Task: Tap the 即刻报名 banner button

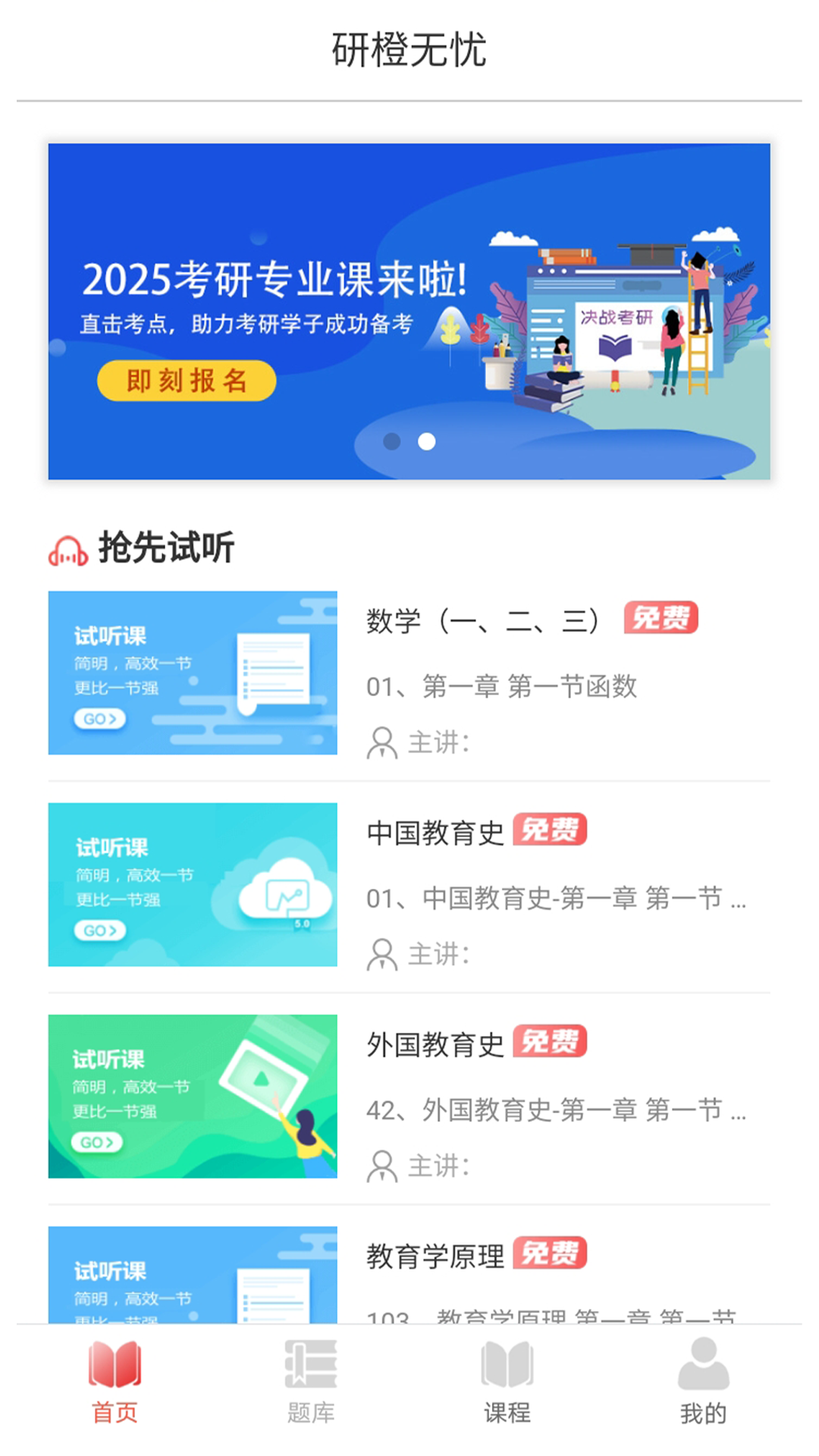Action: (x=187, y=381)
